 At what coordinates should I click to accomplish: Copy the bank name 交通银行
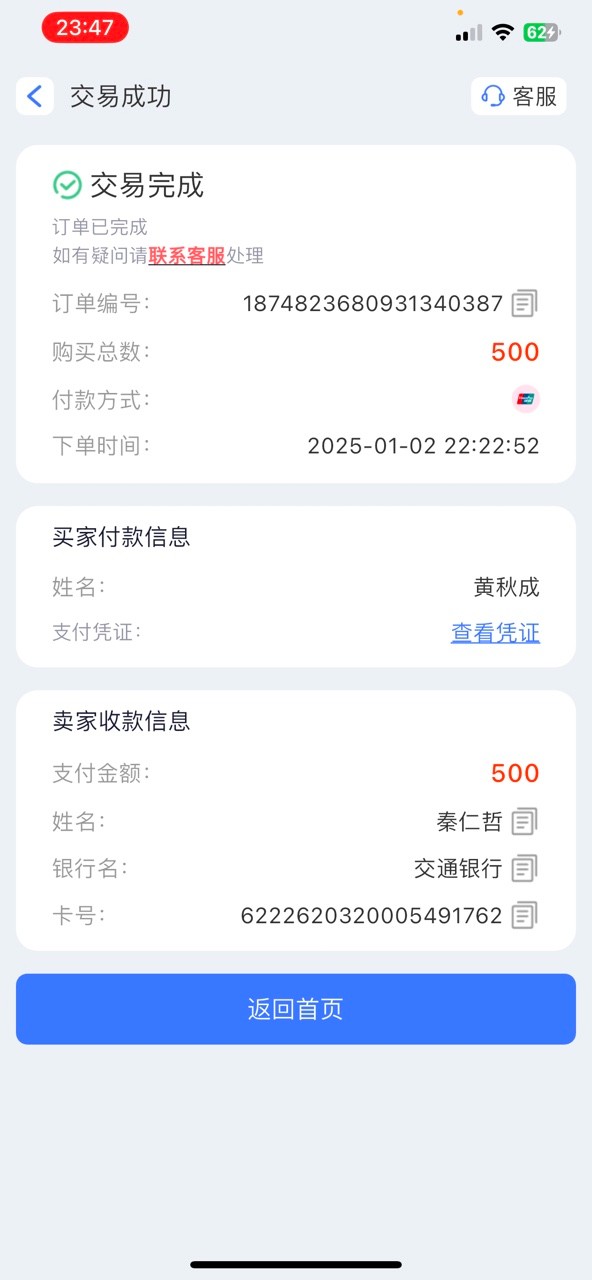pyautogui.click(x=525, y=868)
